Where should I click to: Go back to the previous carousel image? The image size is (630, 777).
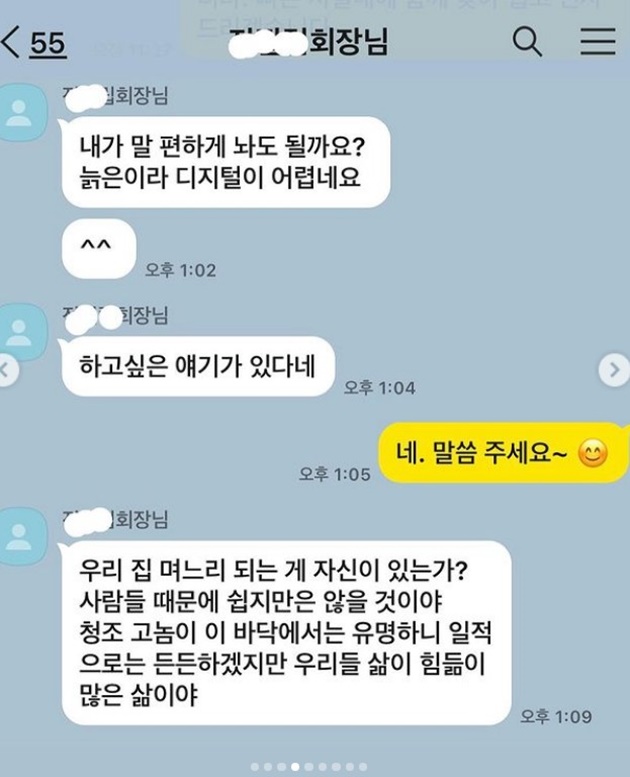coord(6,371)
